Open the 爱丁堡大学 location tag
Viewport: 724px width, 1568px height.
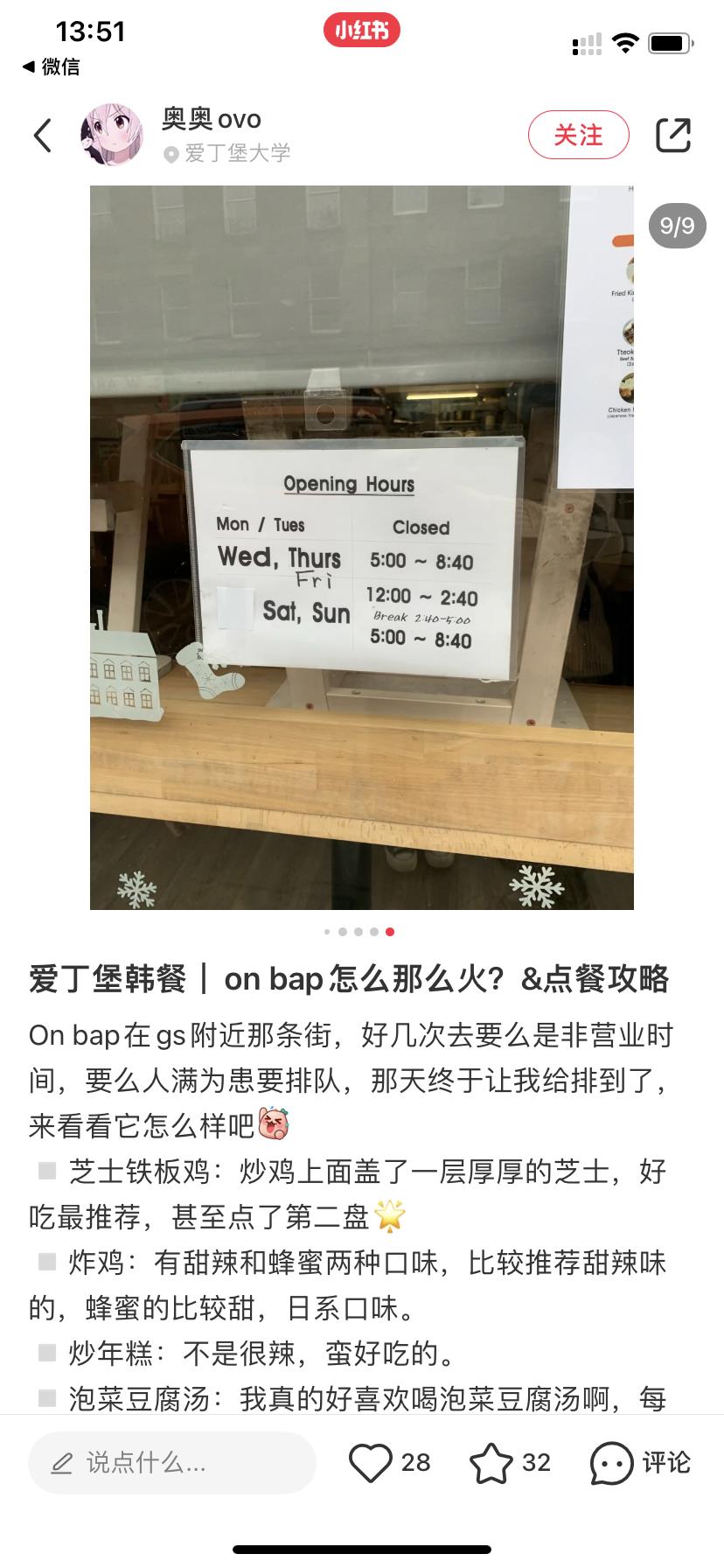pyautogui.click(x=227, y=154)
